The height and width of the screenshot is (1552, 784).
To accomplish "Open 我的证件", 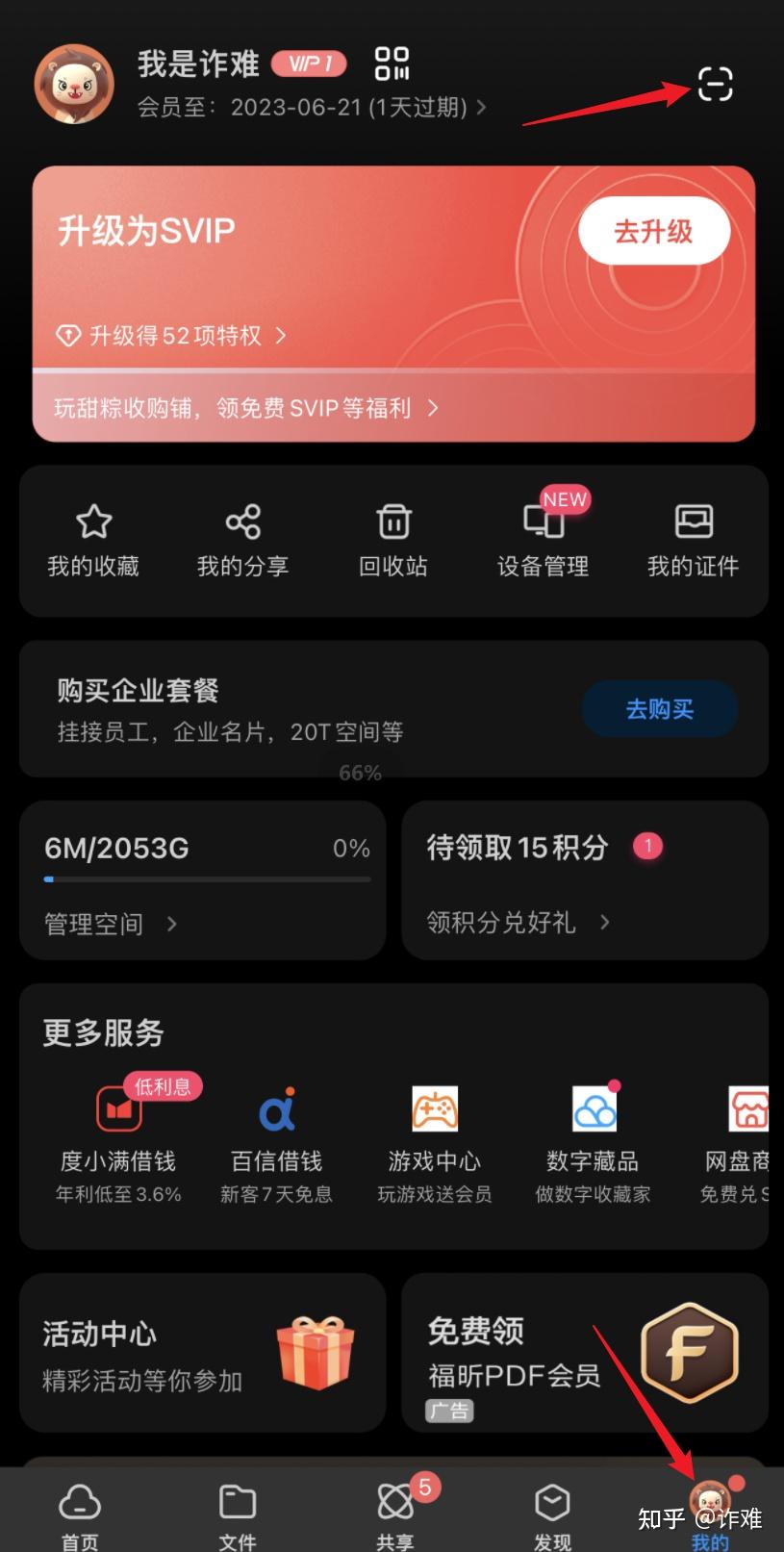I will (693, 541).
